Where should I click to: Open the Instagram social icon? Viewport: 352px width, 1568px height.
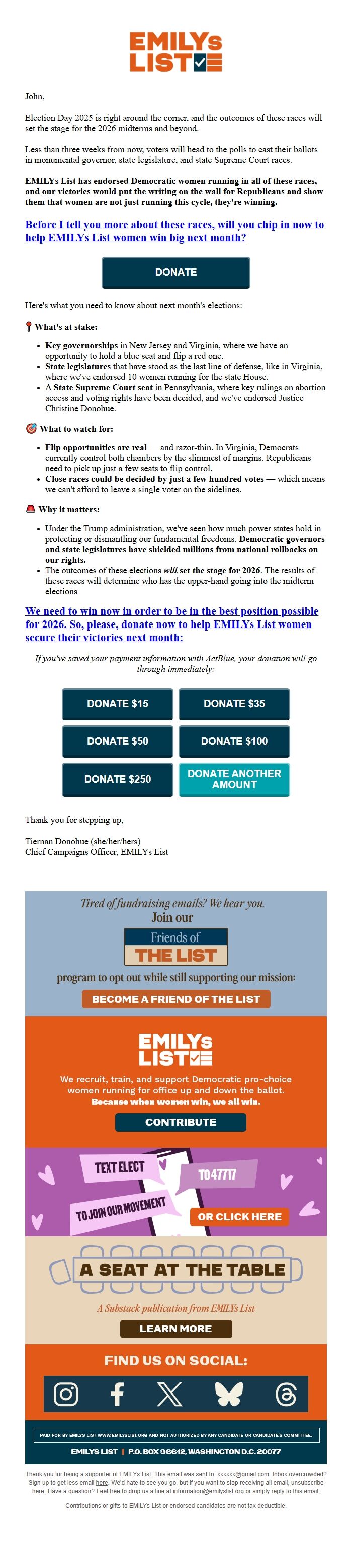click(x=65, y=1393)
